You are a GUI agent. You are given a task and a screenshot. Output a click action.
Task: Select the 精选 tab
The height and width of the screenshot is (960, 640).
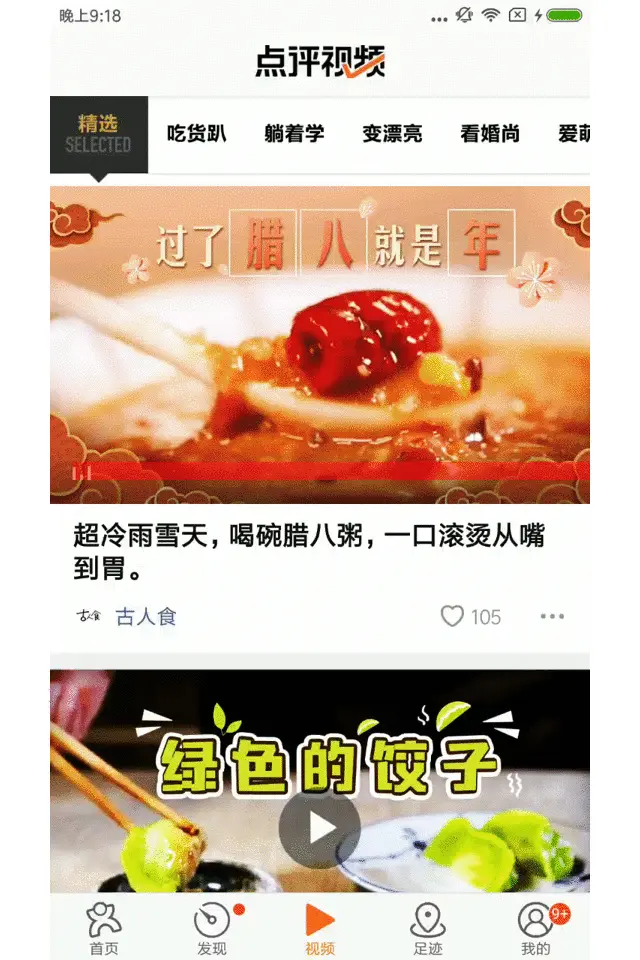tap(98, 134)
